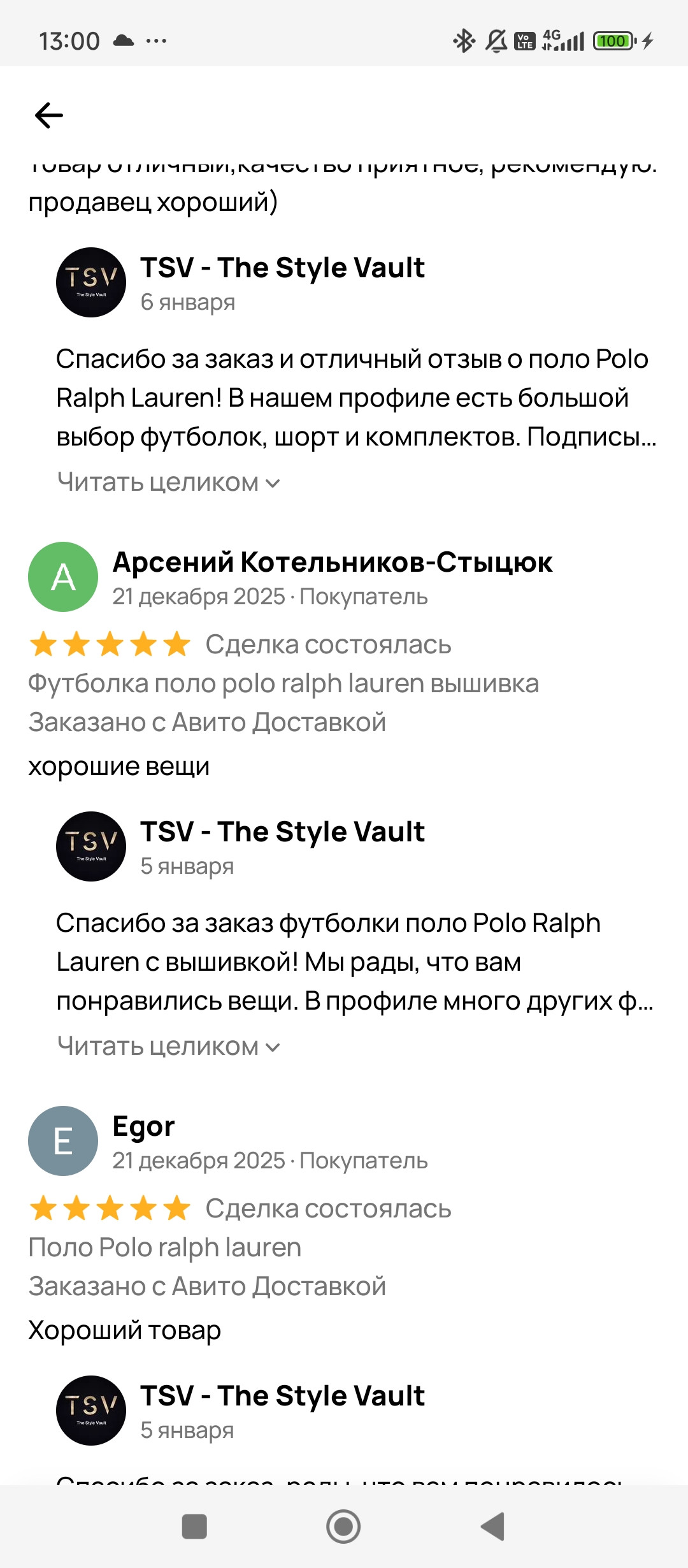This screenshot has height=1568, width=688.
Task: Tap the system home button
Action: pos(343,1527)
